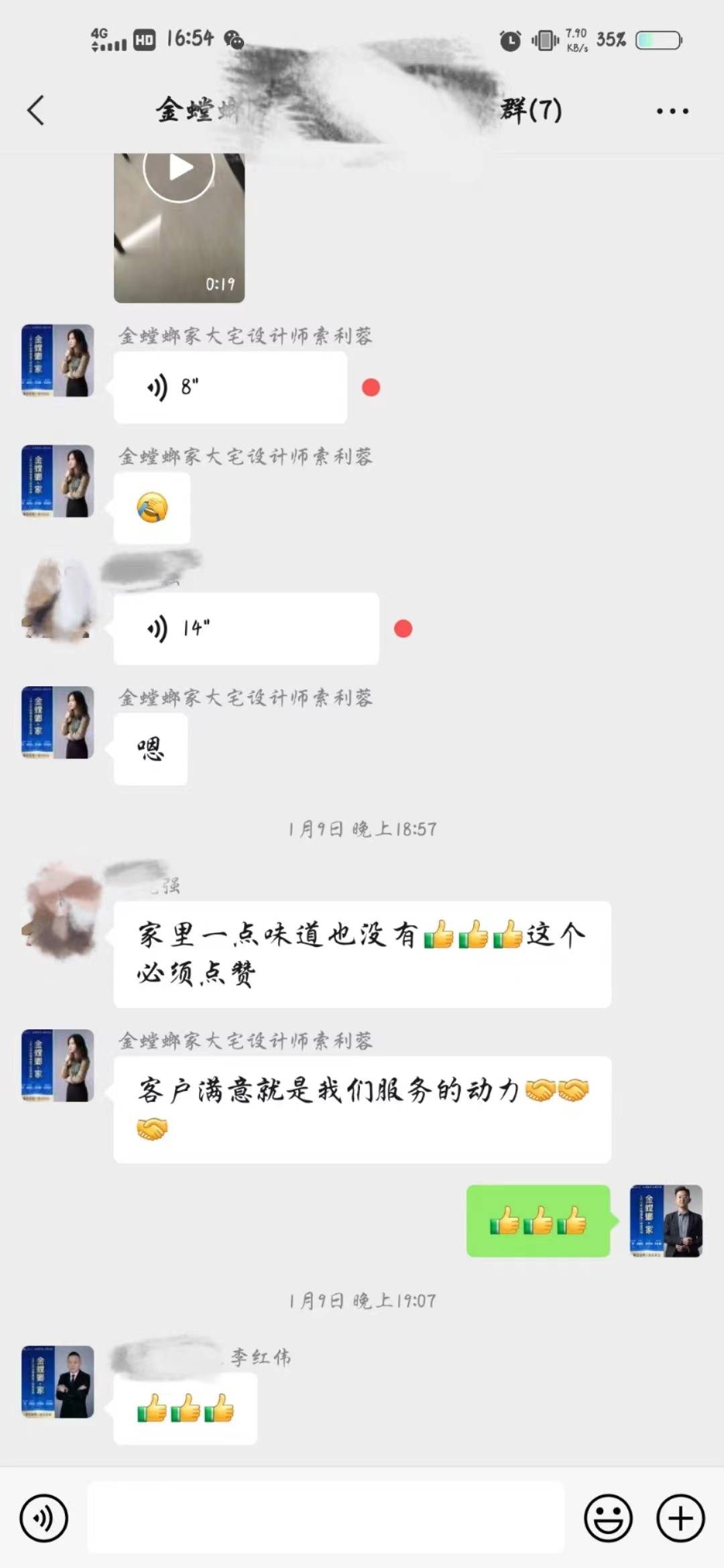Play 索利蓉's 8-second voice message
This screenshot has height=1568, width=724.
point(230,387)
